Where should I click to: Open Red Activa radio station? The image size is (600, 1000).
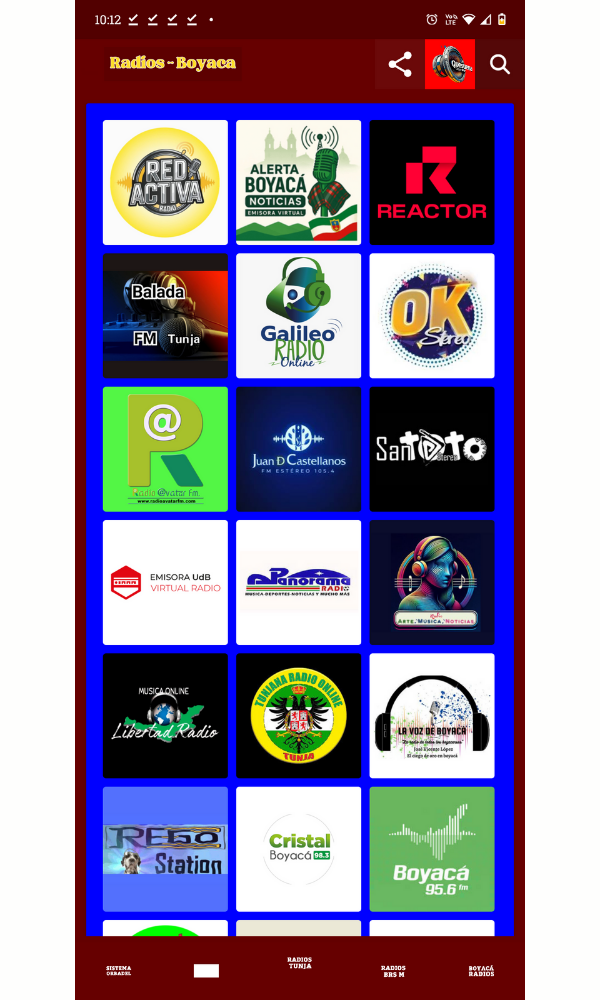(165, 182)
